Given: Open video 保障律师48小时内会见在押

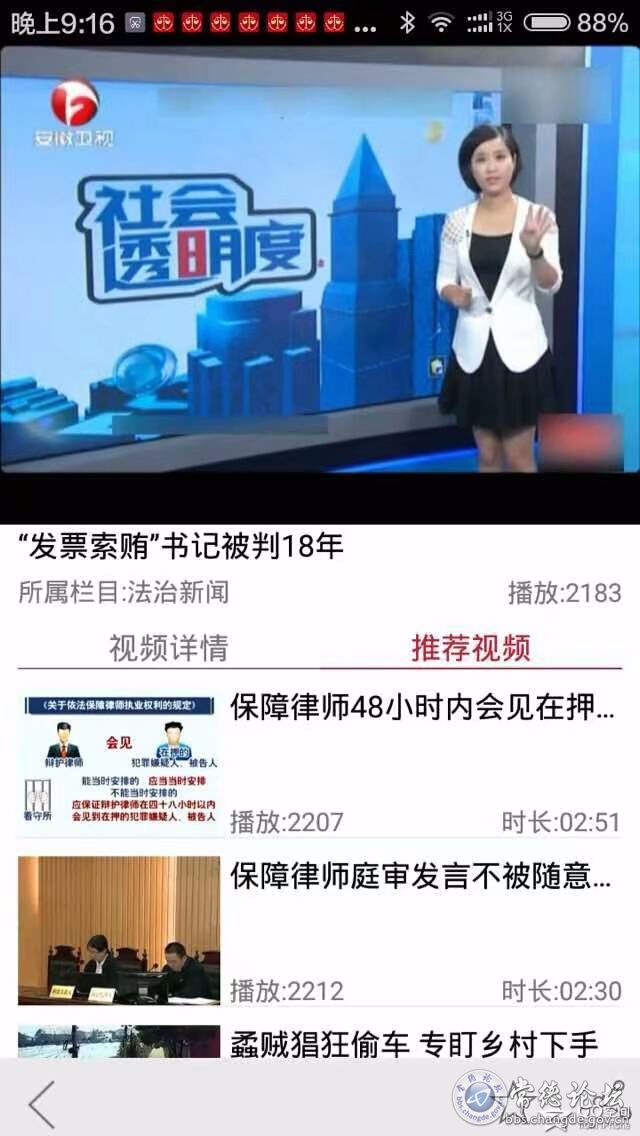Looking at the screenshot, I should point(422,709).
